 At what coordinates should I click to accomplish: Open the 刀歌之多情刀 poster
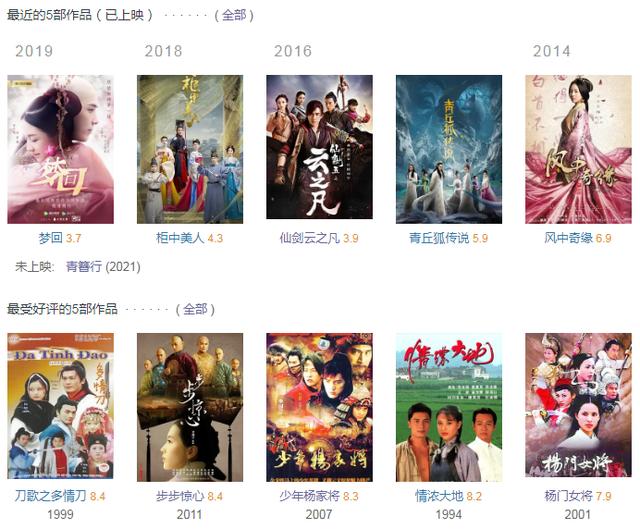coord(60,407)
